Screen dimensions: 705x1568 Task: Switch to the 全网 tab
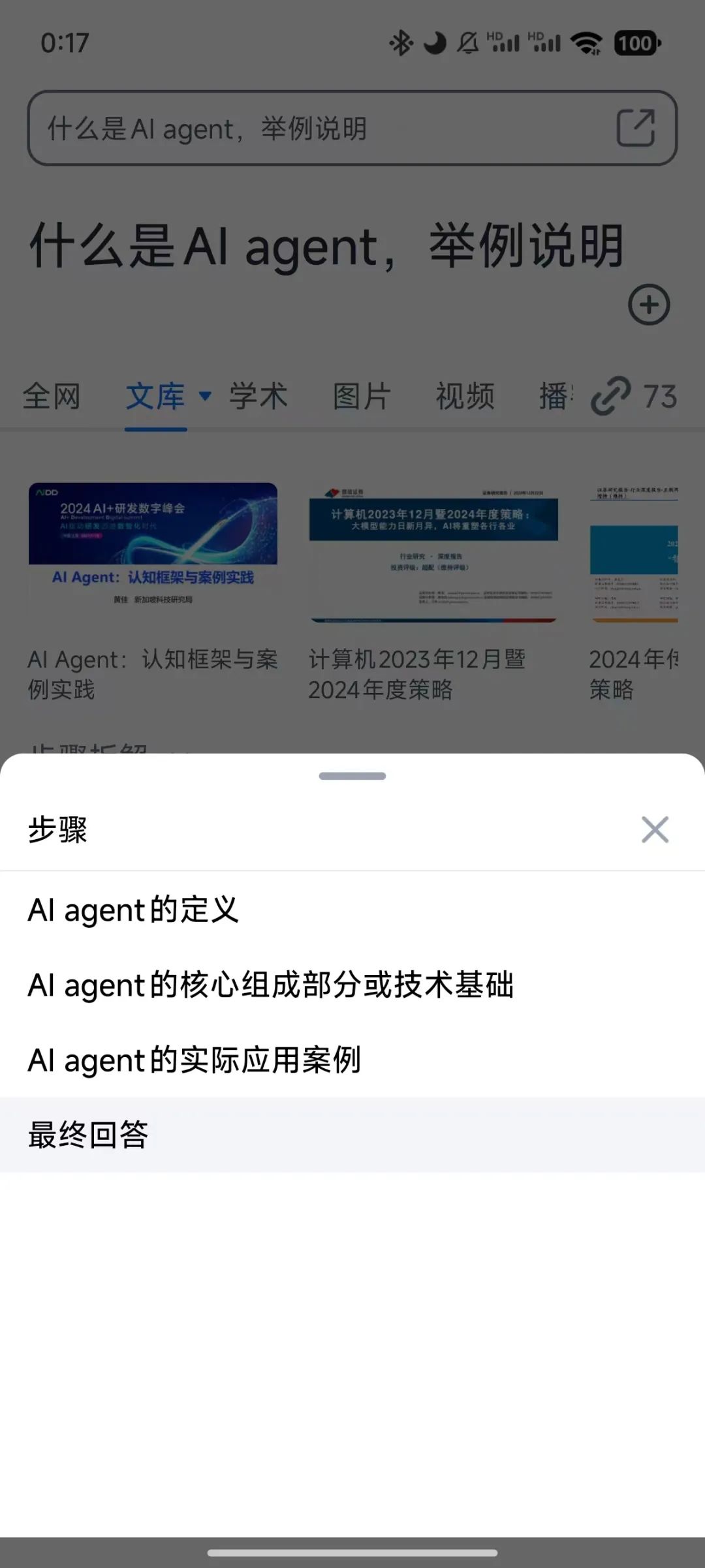tap(52, 395)
